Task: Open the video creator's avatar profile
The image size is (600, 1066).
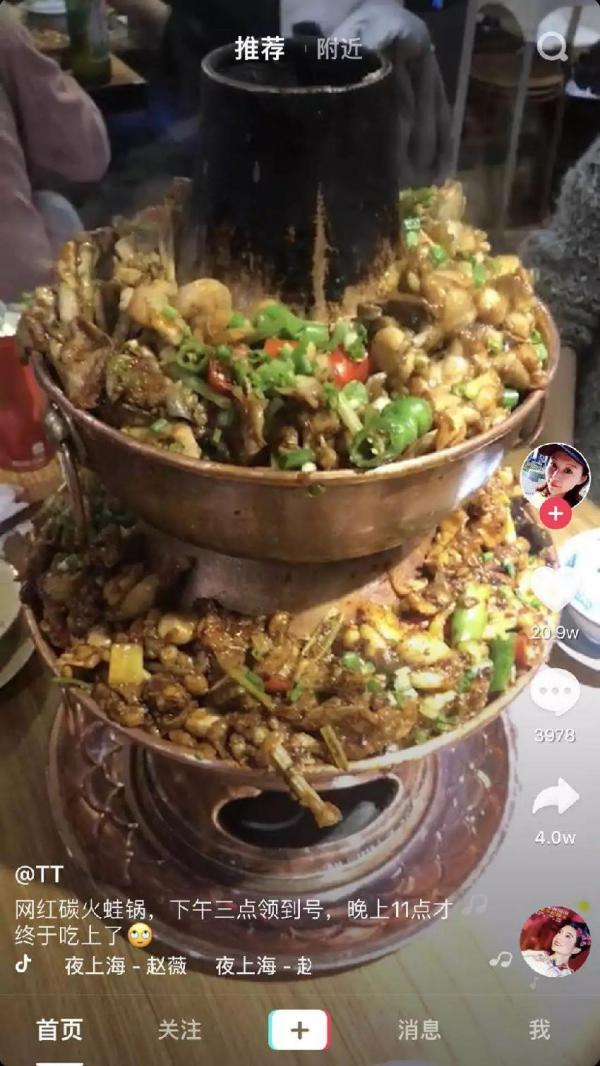Action: (554, 475)
